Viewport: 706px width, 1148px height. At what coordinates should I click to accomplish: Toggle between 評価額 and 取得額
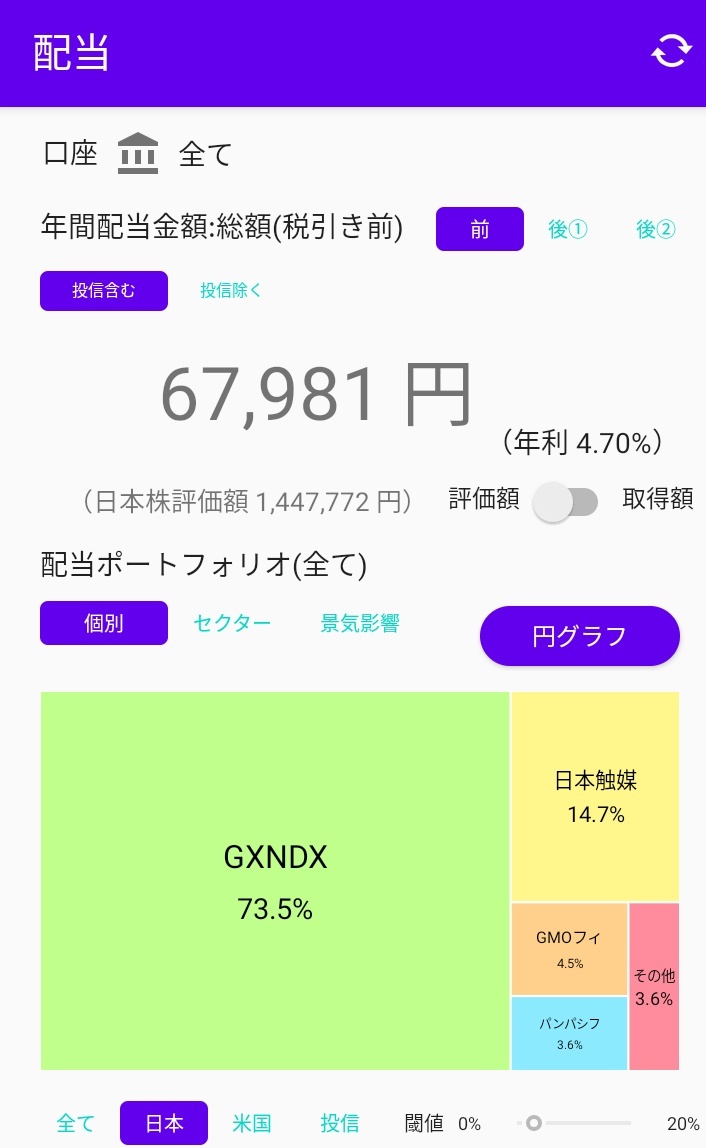point(565,502)
